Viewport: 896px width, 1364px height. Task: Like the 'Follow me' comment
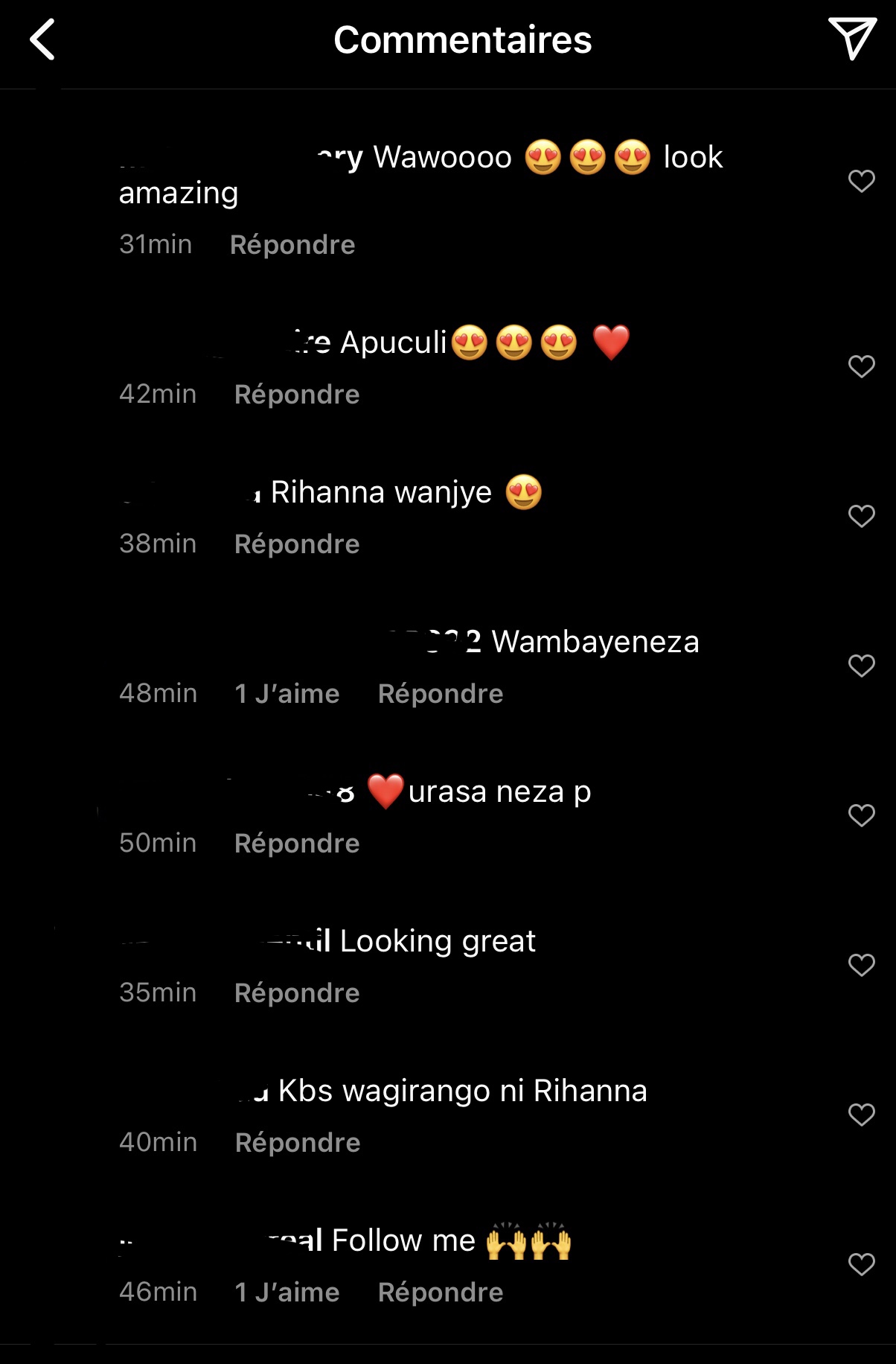[x=861, y=1264]
